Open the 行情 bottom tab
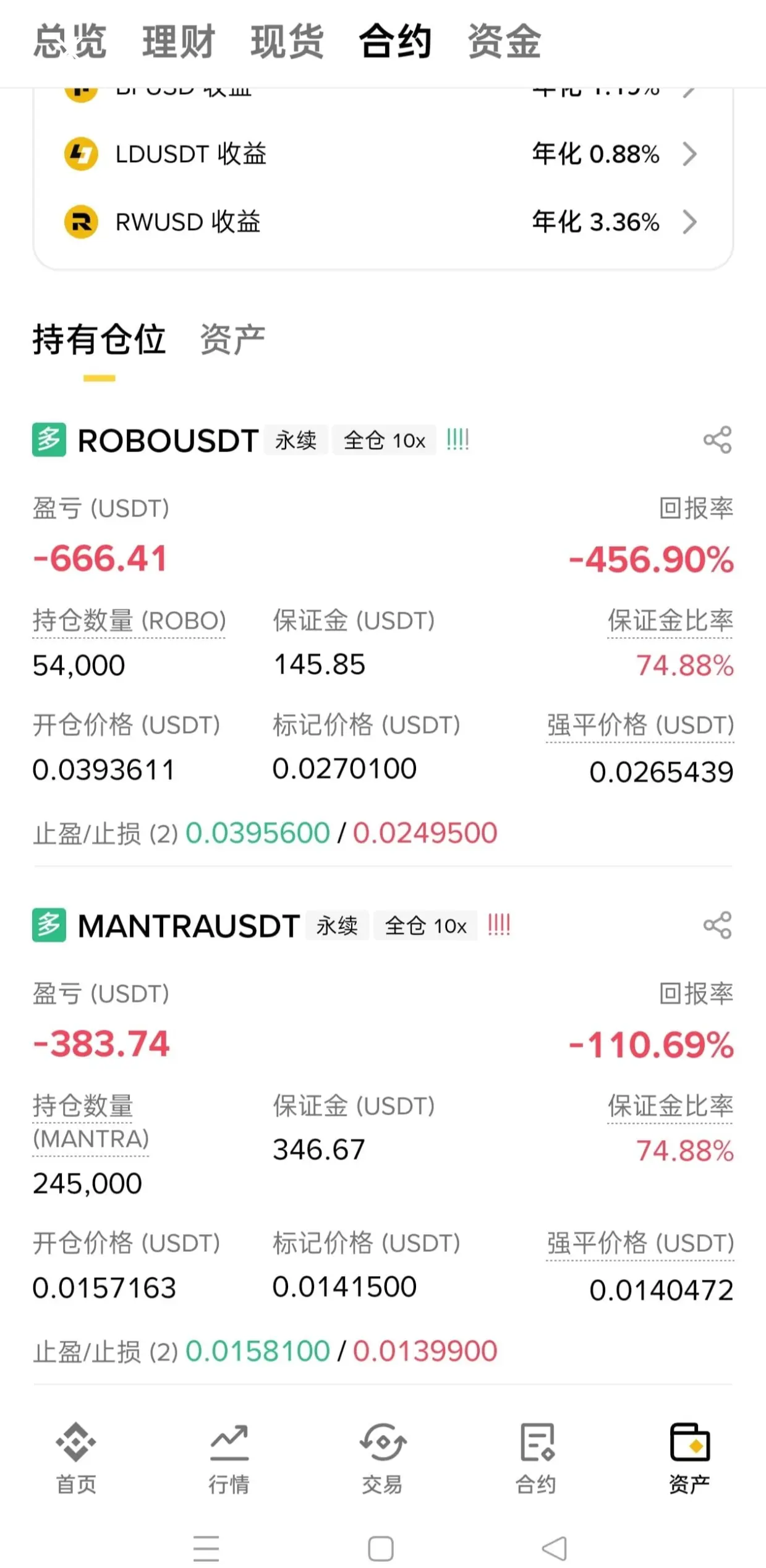 (229, 1458)
